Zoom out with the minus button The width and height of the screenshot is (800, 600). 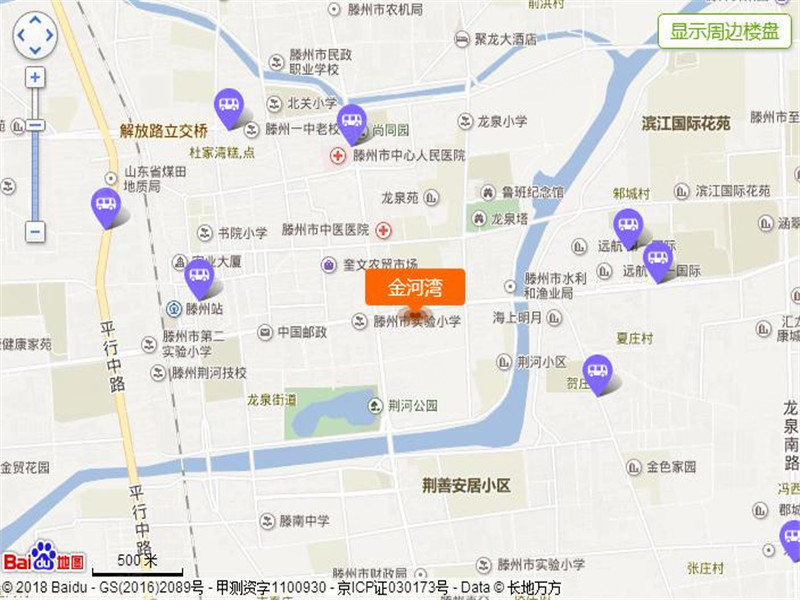tap(35, 232)
